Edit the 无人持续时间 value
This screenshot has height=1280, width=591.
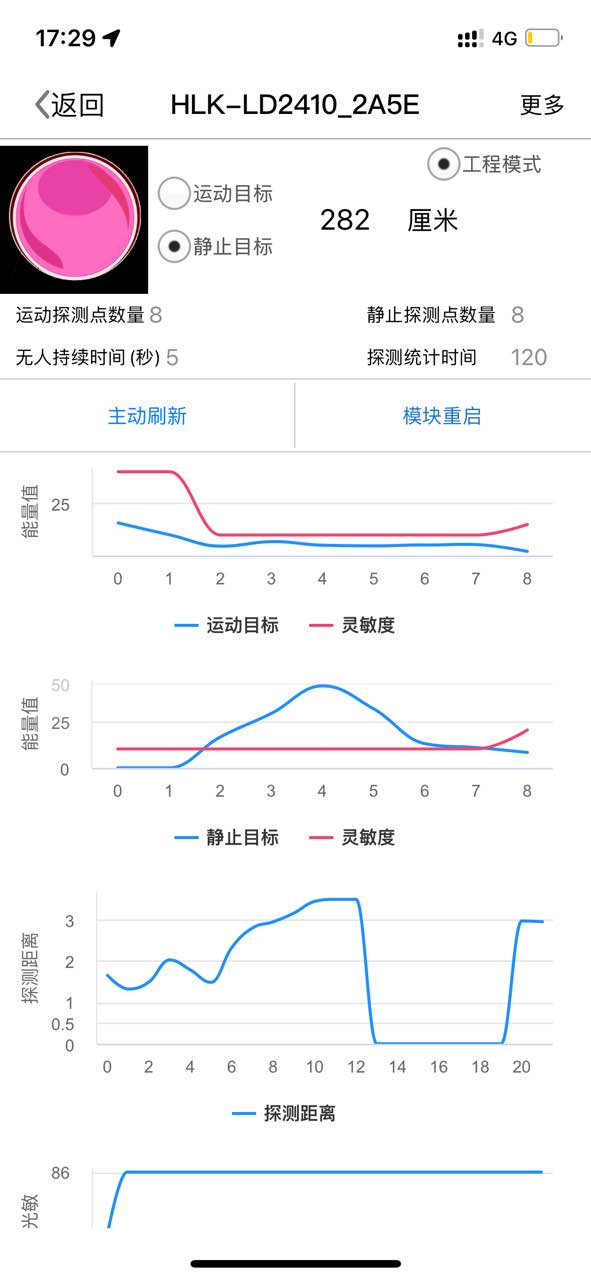172,357
